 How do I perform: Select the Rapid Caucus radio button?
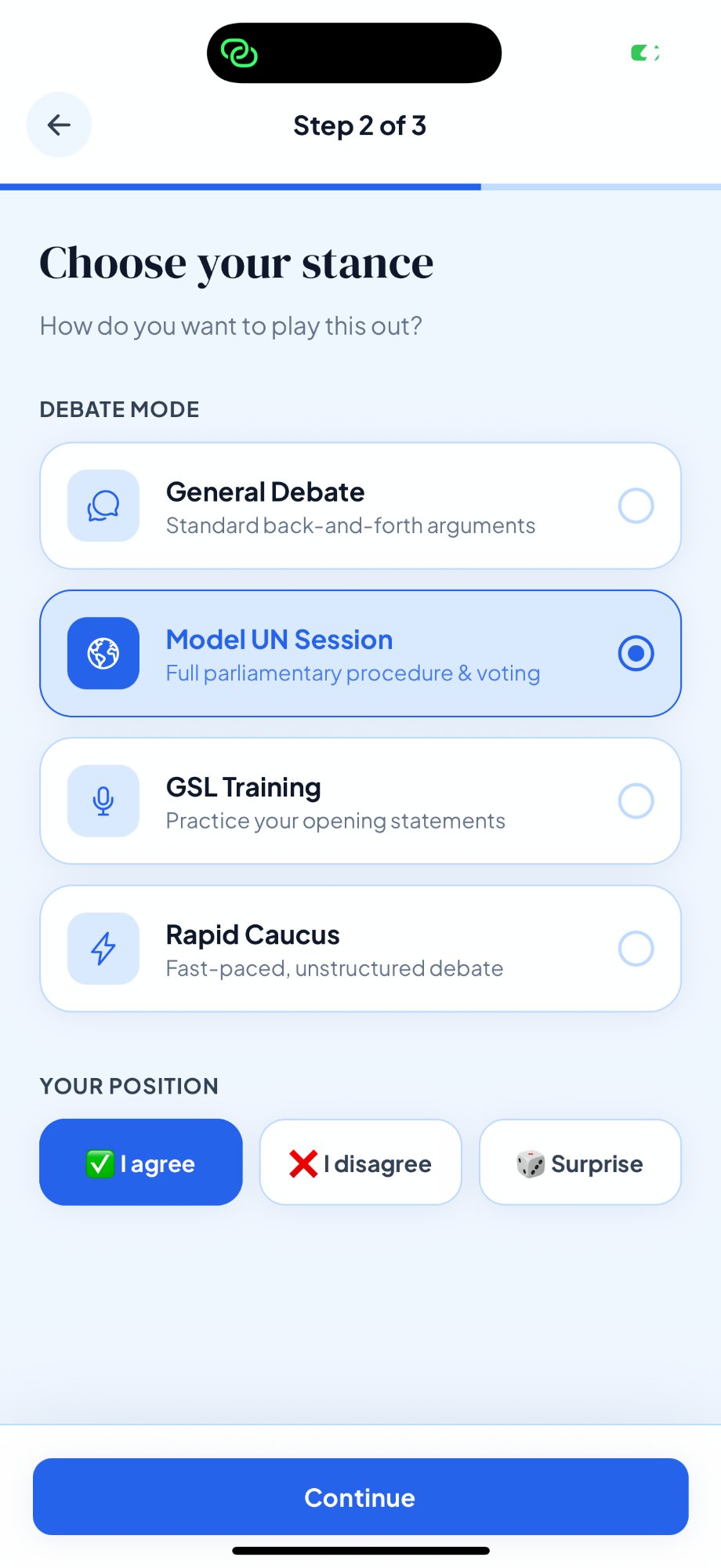click(x=636, y=948)
